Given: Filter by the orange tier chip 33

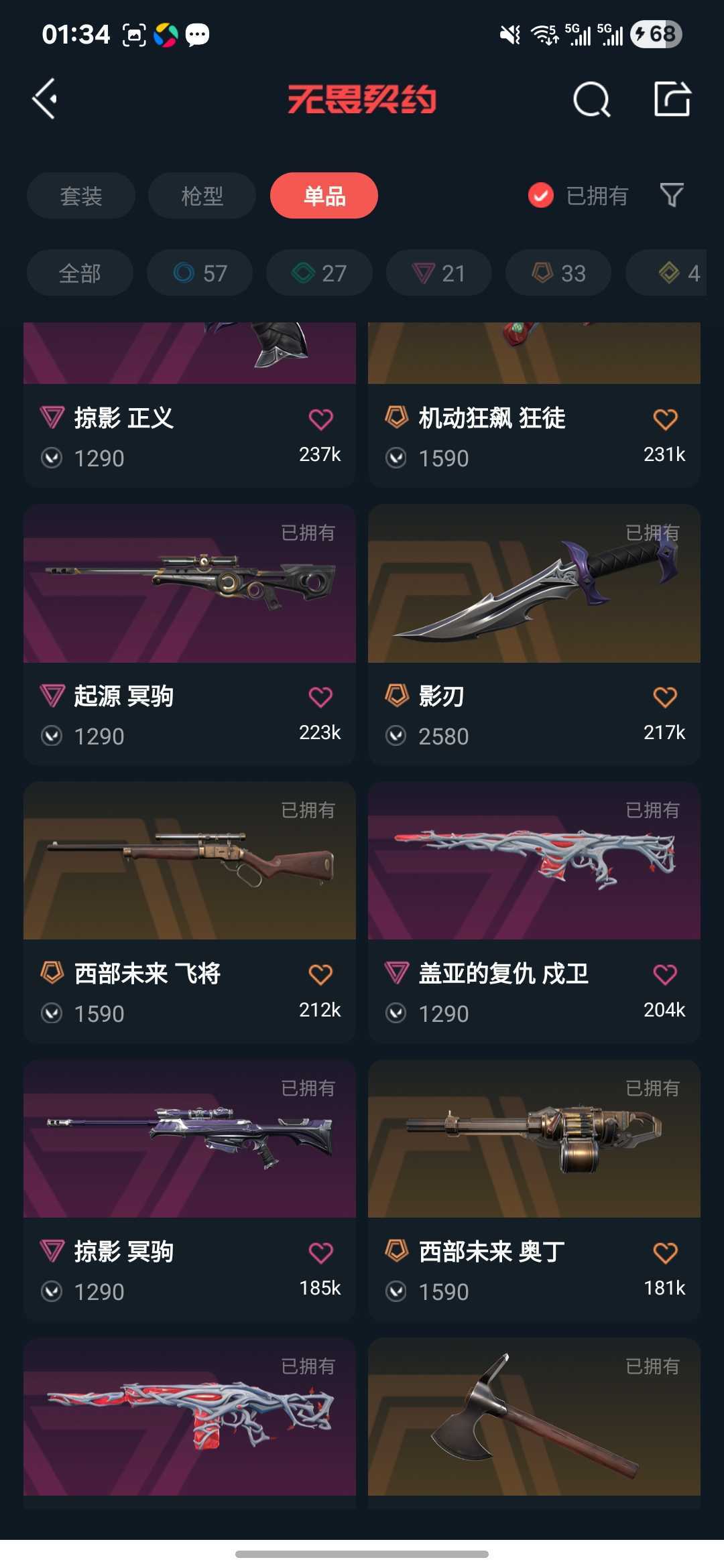Looking at the screenshot, I should pyautogui.click(x=558, y=273).
